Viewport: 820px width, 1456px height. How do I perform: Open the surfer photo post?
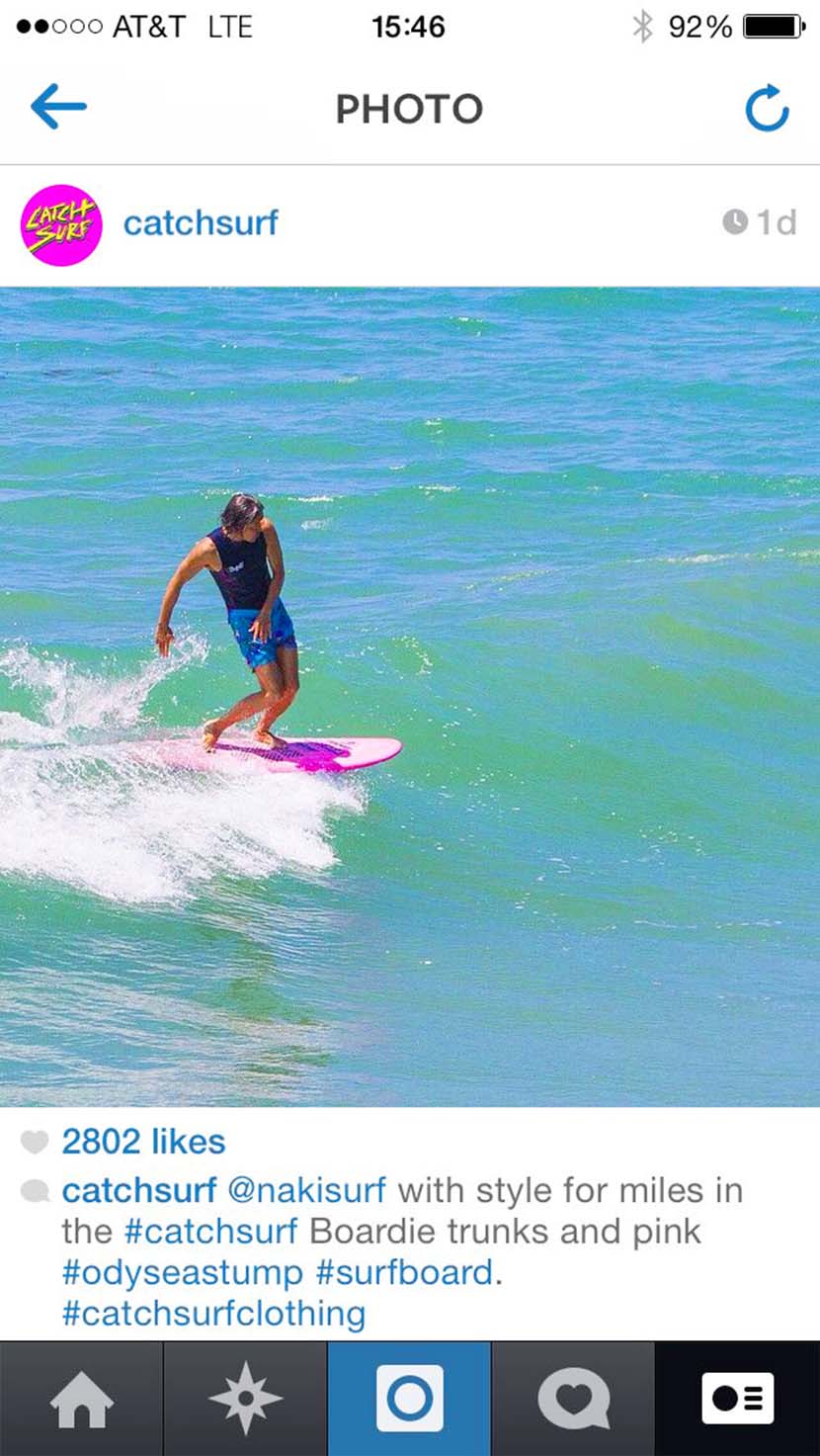410,697
